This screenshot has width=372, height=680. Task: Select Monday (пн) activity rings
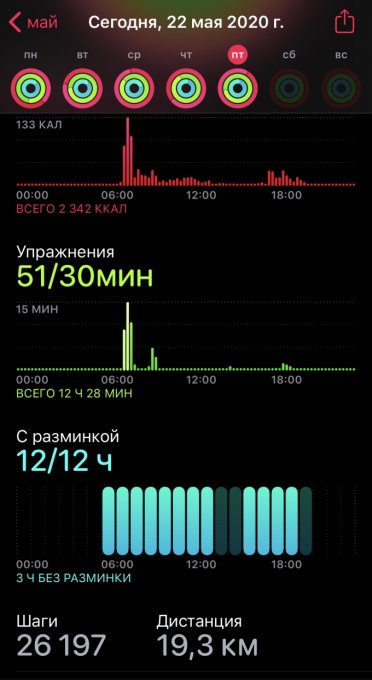point(31,88)
